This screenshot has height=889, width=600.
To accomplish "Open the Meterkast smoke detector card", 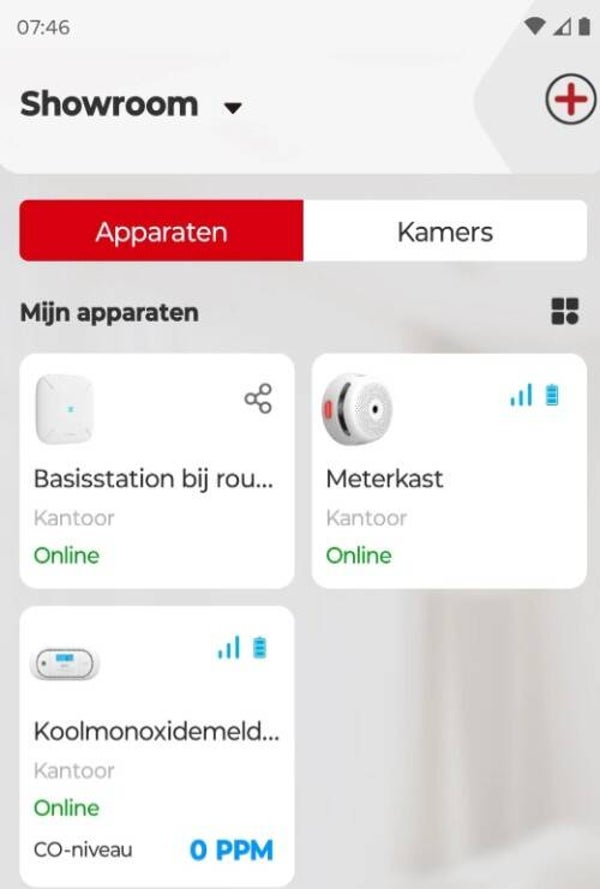I will 449,480.
